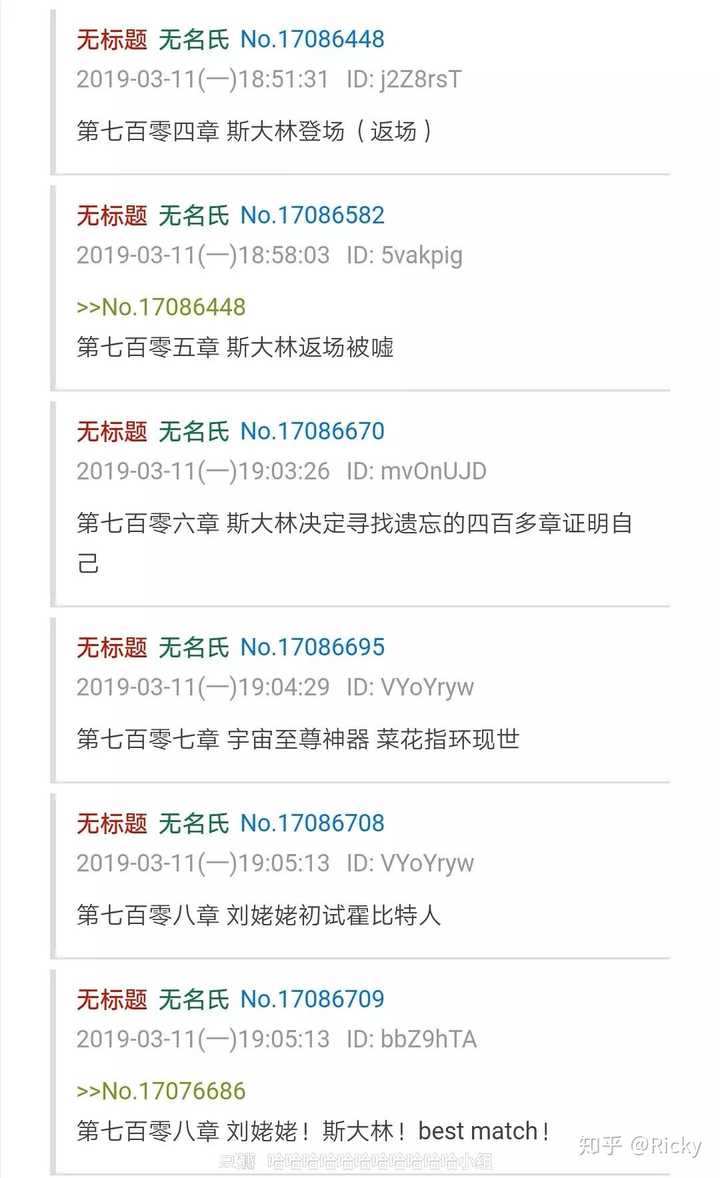Screen dimensions: 720x1178
Task: Follow quote link >>No.17076686
Action: (161, 1091)
